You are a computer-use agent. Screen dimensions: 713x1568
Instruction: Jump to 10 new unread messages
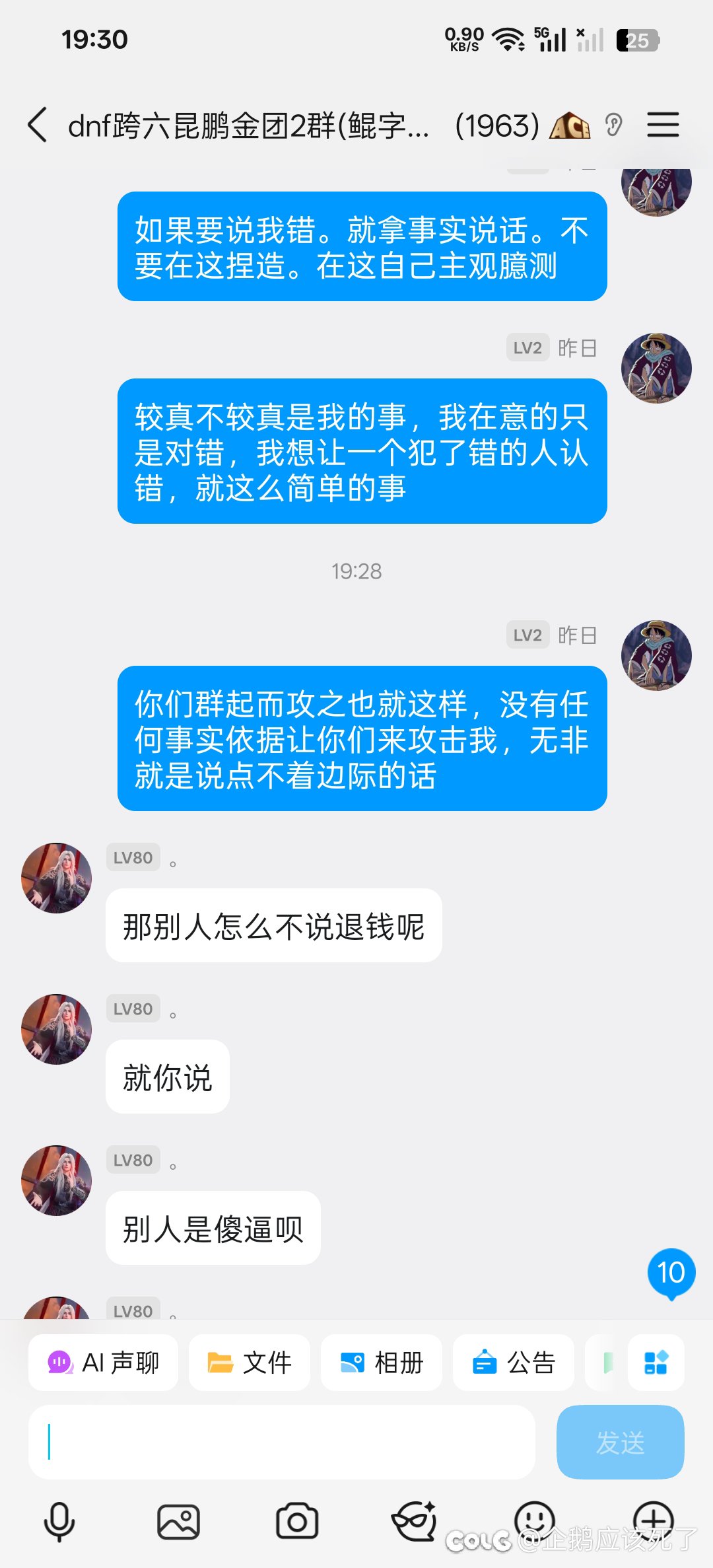(671, 1273)
